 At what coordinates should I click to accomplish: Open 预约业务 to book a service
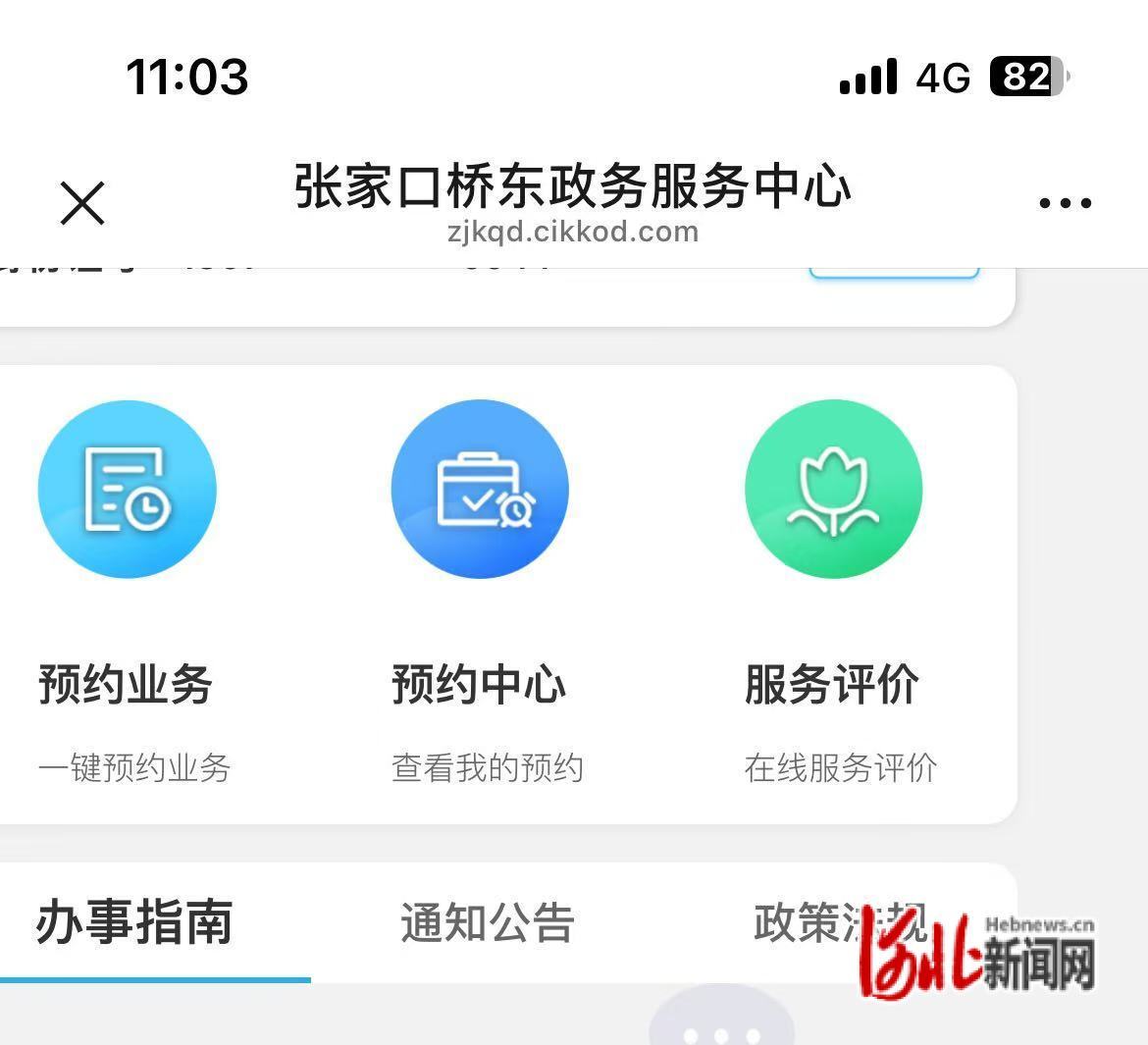click(127, 489)
